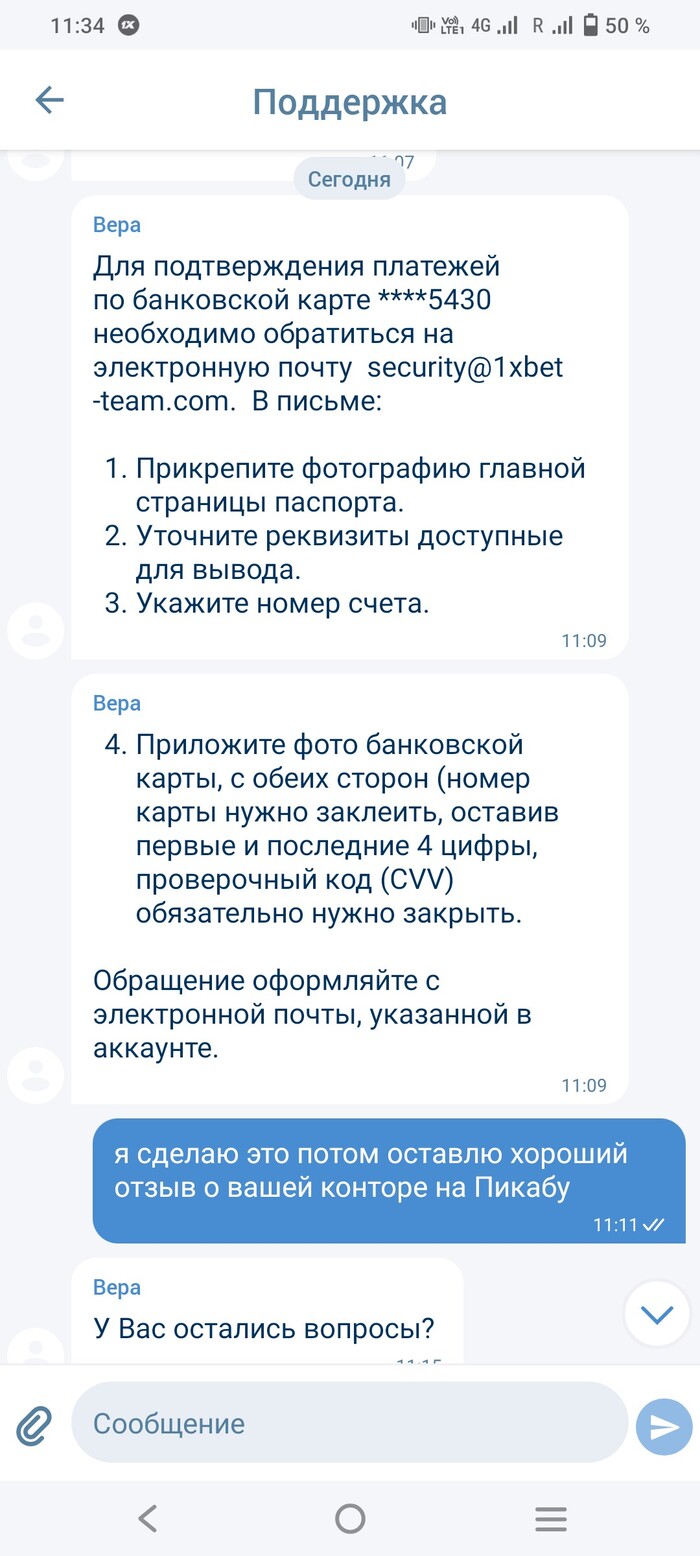
Task: Jump to the latest message with the down chevron
Action: [x=657, y=1314]
